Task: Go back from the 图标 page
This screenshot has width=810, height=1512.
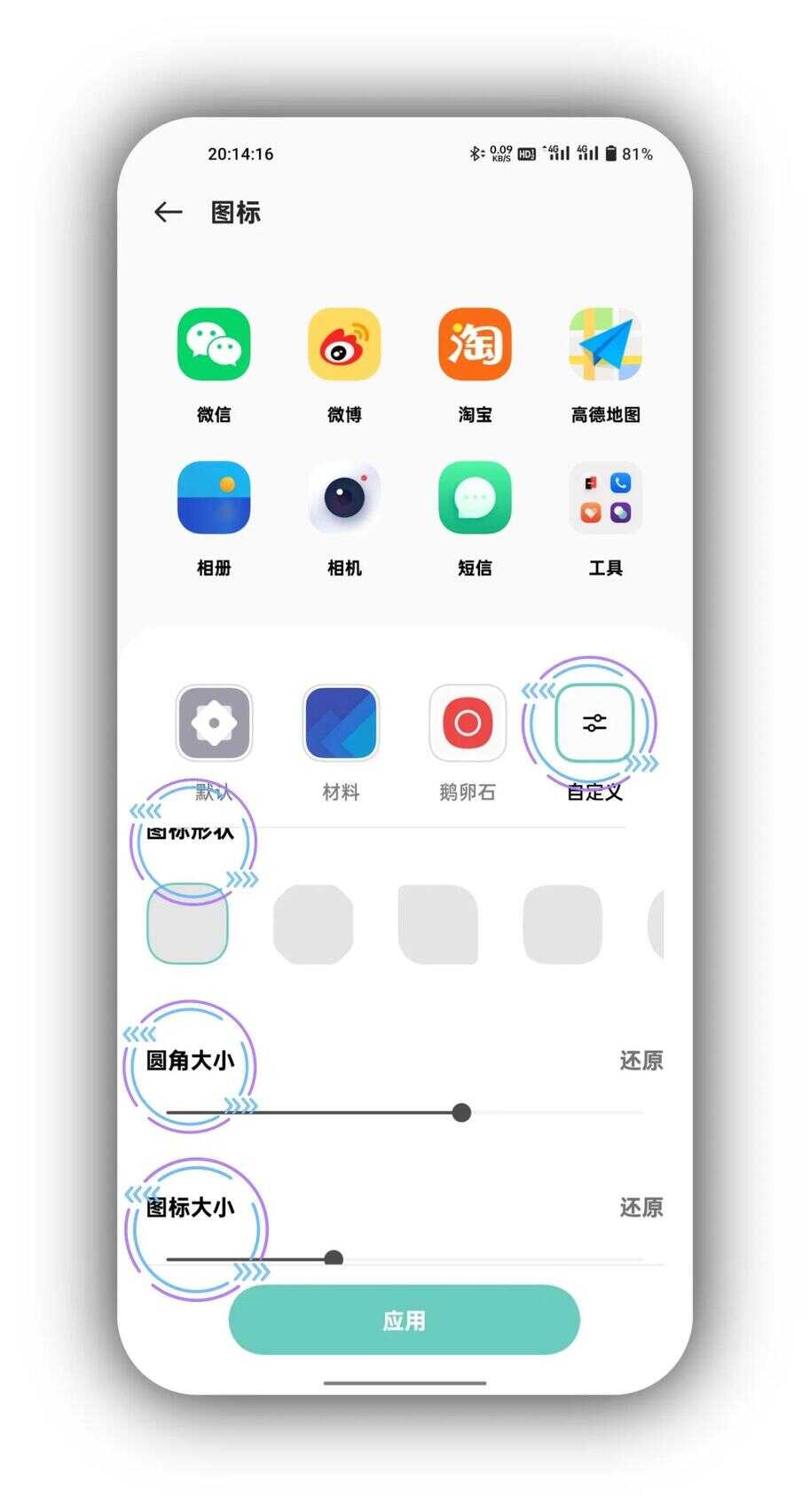Action: tap(168, 212)
